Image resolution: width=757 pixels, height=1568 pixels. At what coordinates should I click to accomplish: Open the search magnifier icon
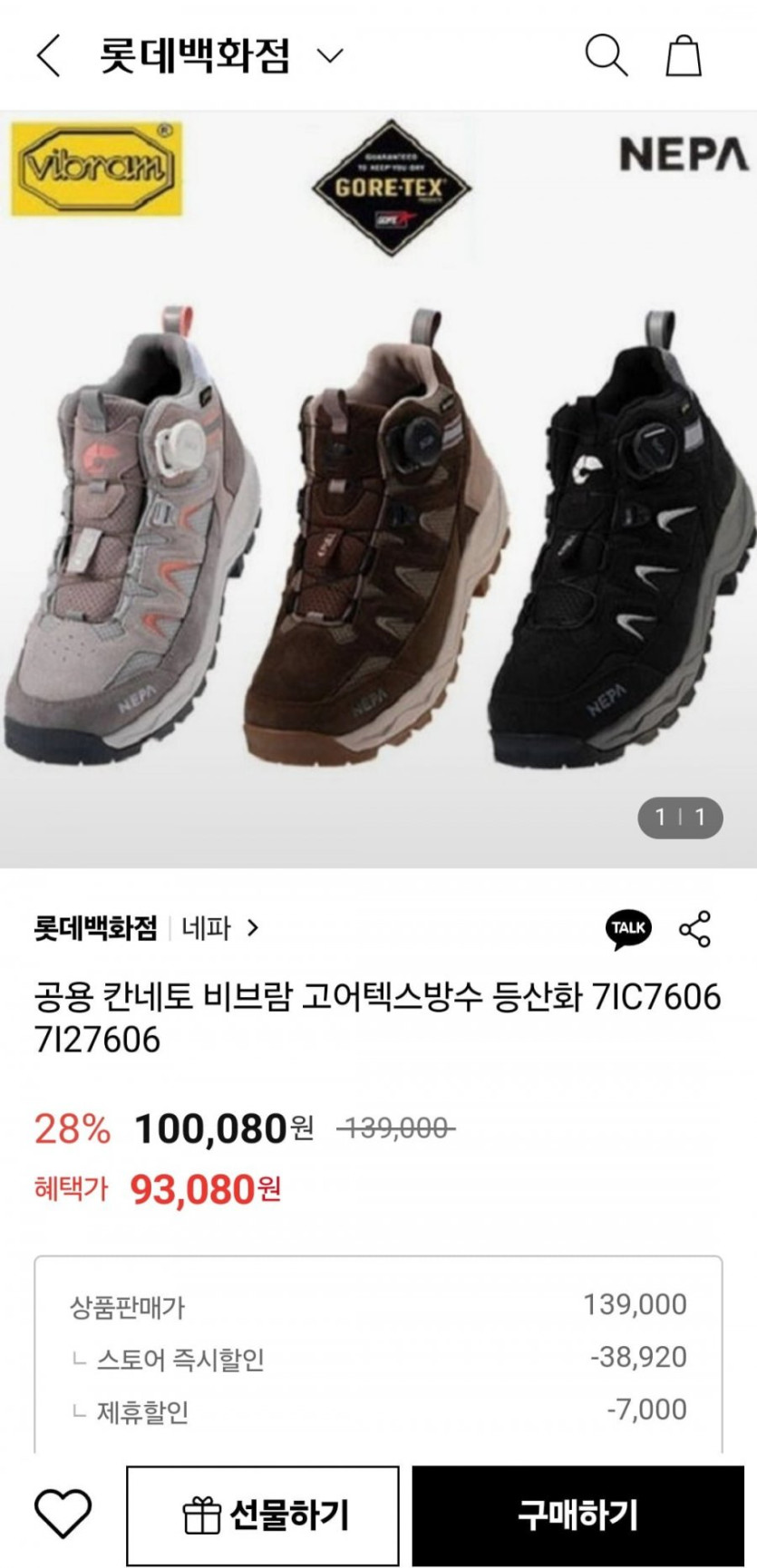point(607,55)
